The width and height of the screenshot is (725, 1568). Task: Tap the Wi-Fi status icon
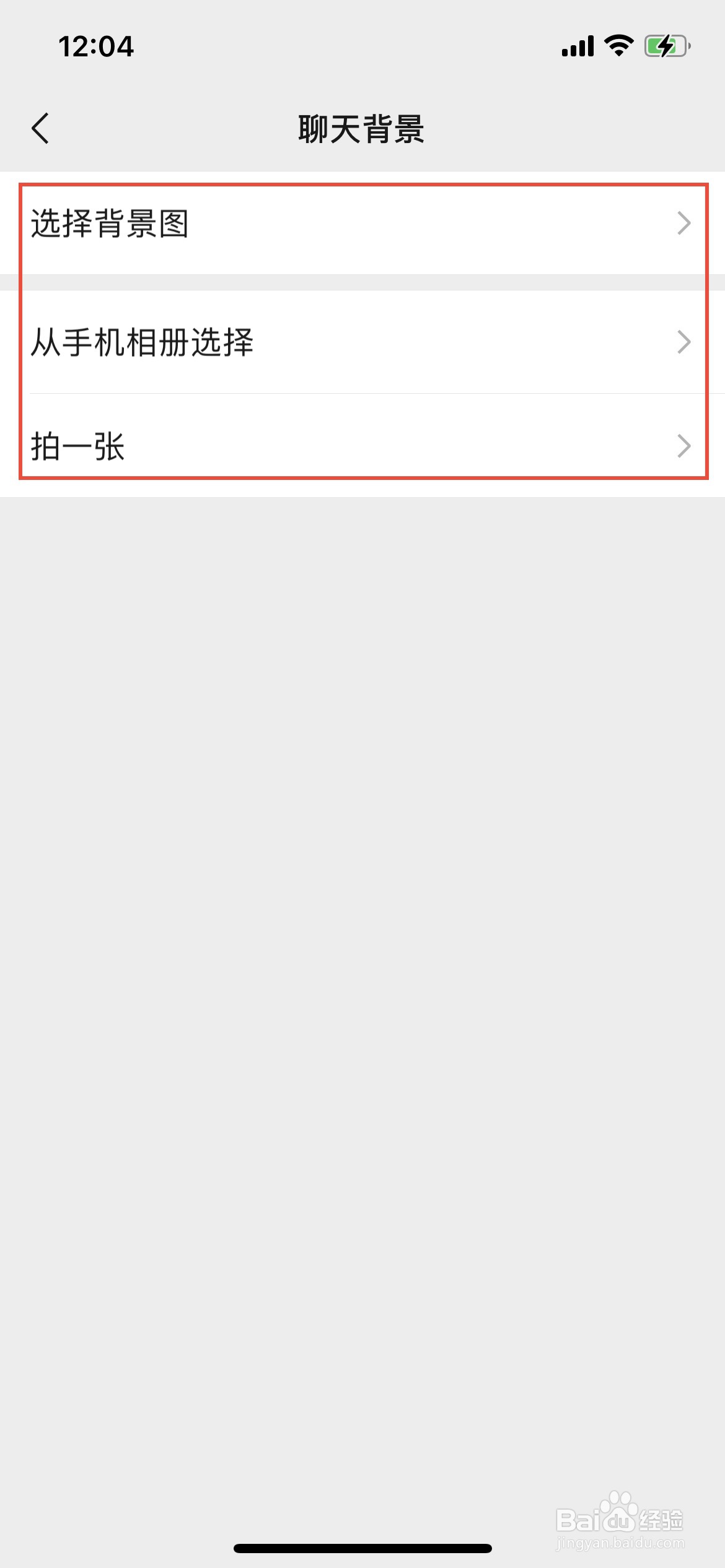619,44
